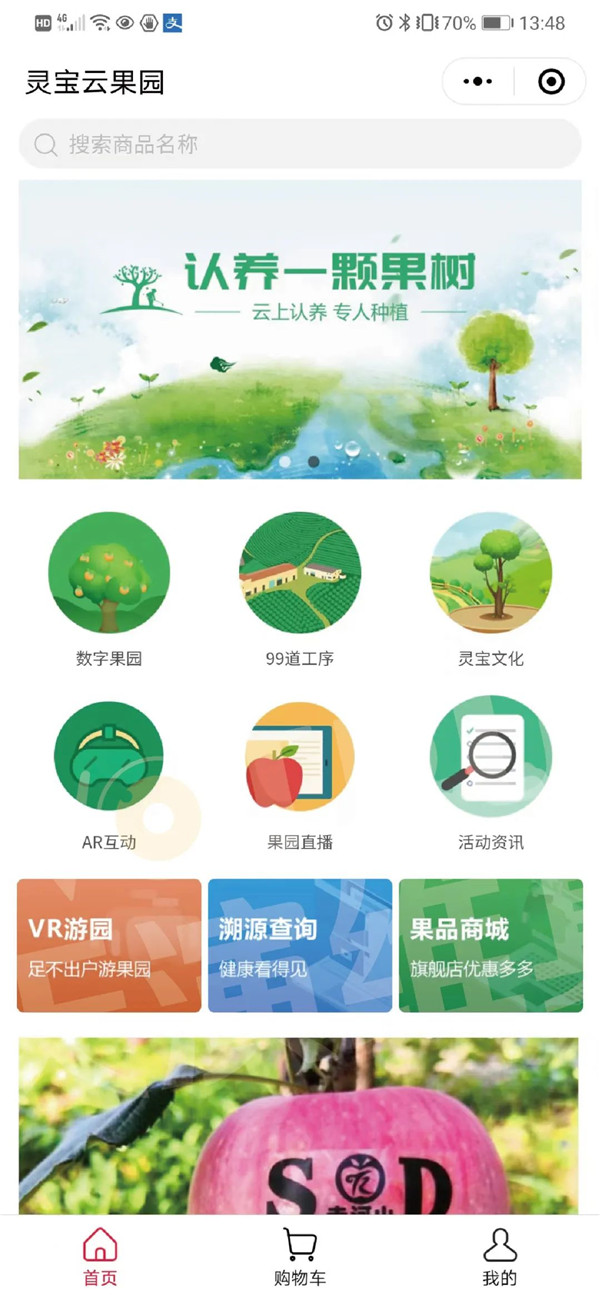The height and width of the screenshot is (1298, 600).
Task: Close the mini program with the circle icon
Action: (x=551, y=82)
